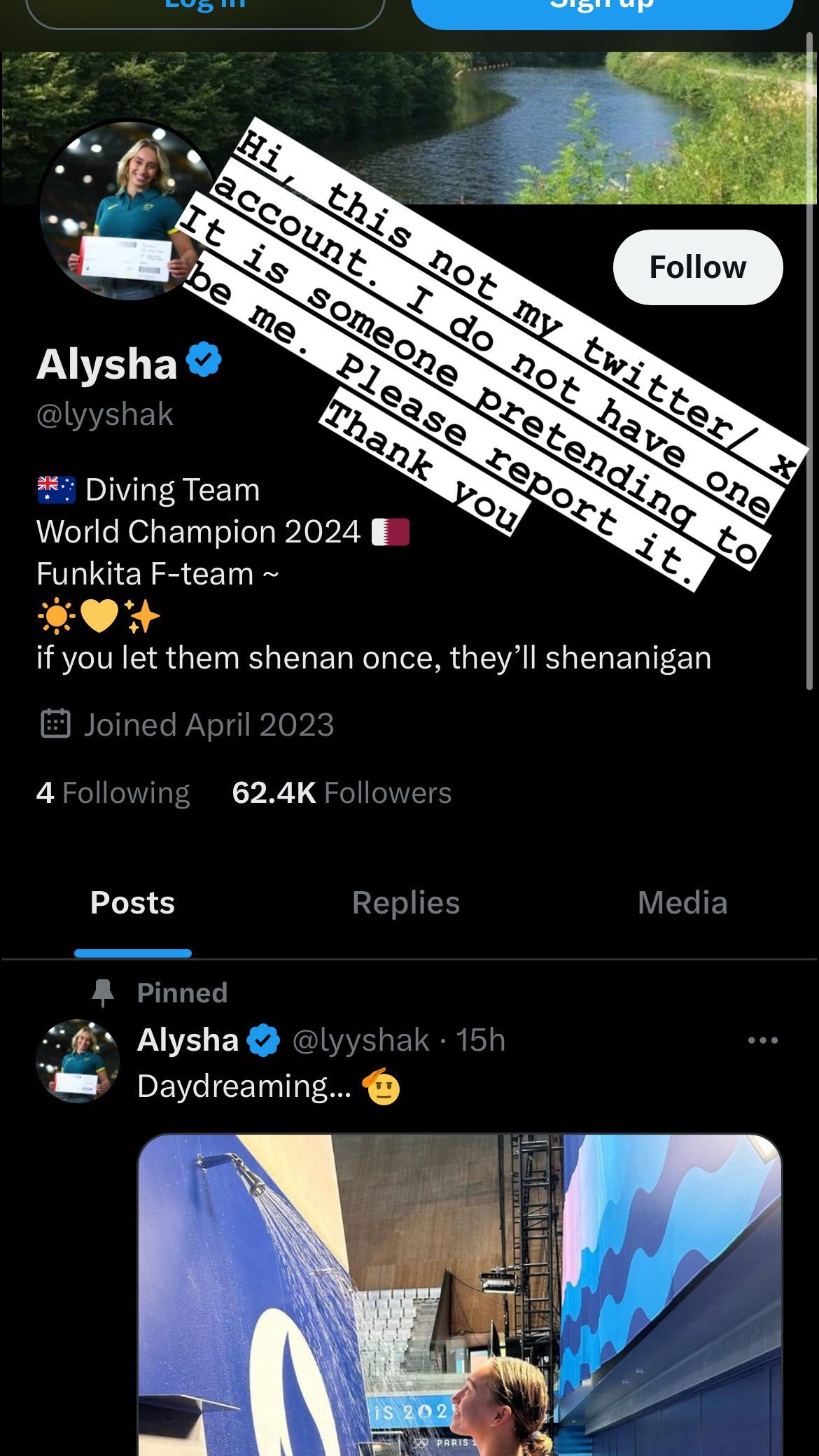Tap the avatar beside the pinned post
Viewport: 819px width, 1456px height.
click(x=78, y=1061)
